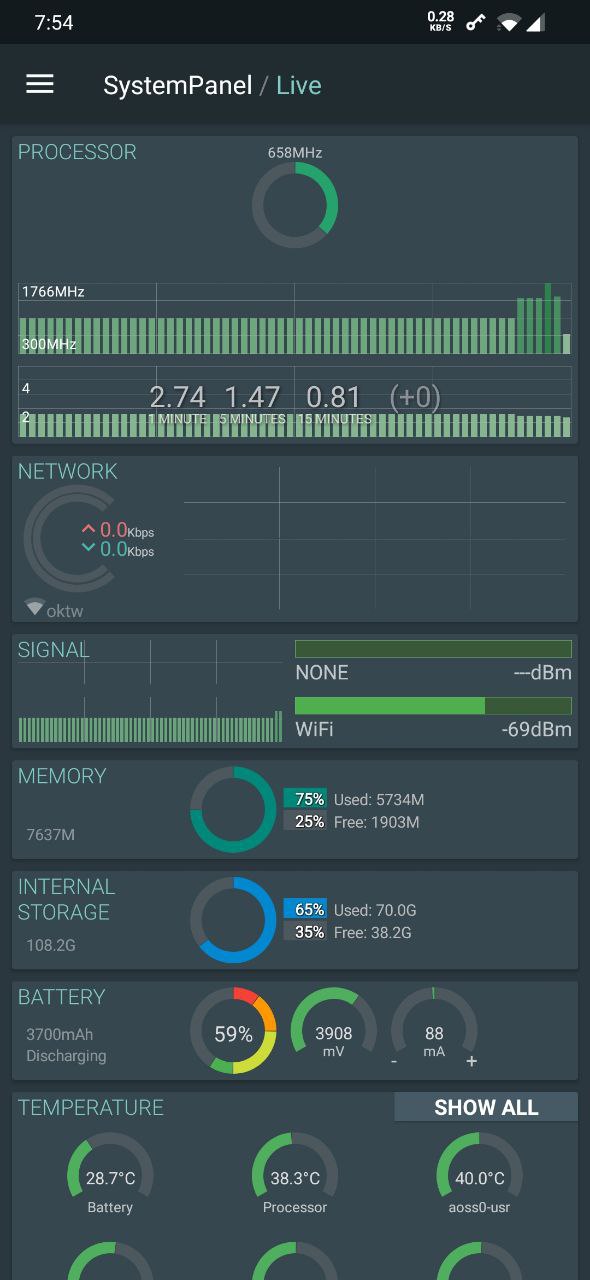Tap SHOW ALL in the Temperature section

tap(486, 1107)
